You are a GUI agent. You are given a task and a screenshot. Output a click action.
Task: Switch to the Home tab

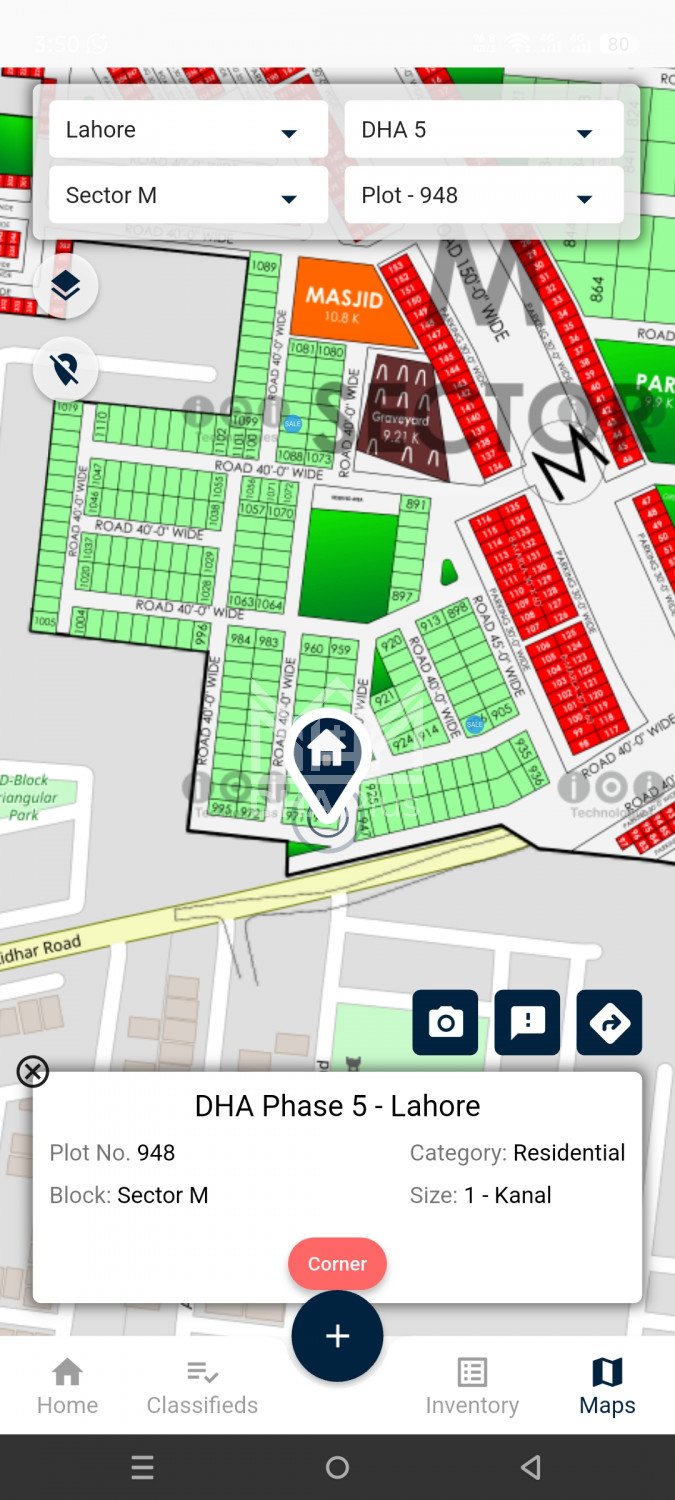click(x=67, y=1386)
